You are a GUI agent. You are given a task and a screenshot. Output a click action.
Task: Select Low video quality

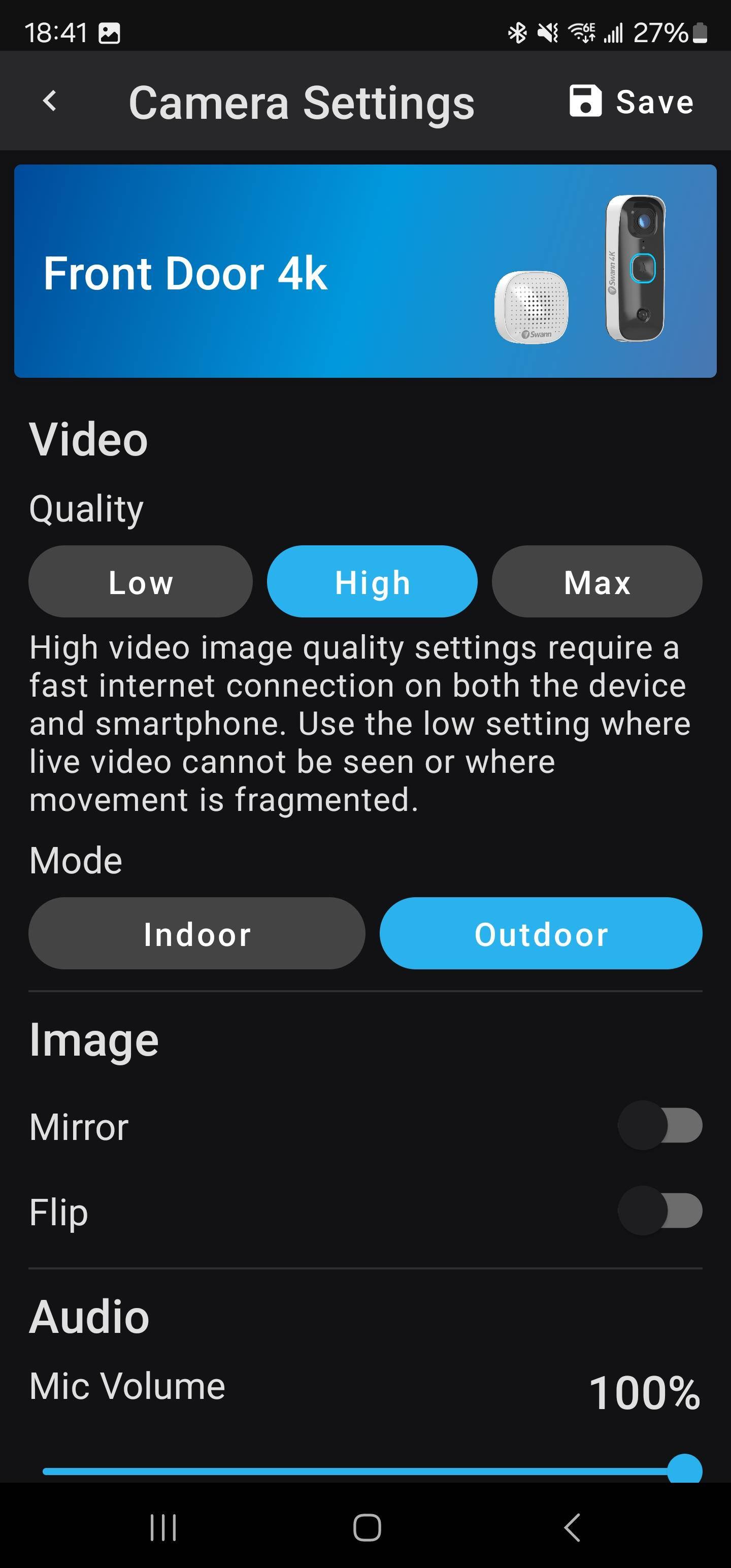[141, 581]
